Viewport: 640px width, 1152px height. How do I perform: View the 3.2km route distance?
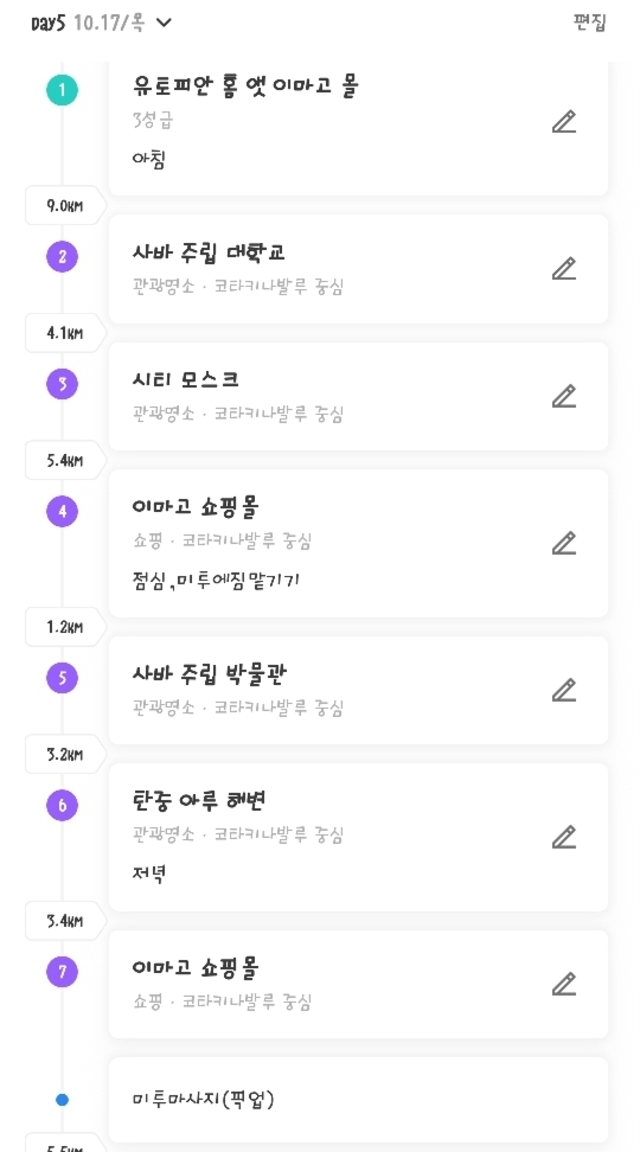pos(64,754)
